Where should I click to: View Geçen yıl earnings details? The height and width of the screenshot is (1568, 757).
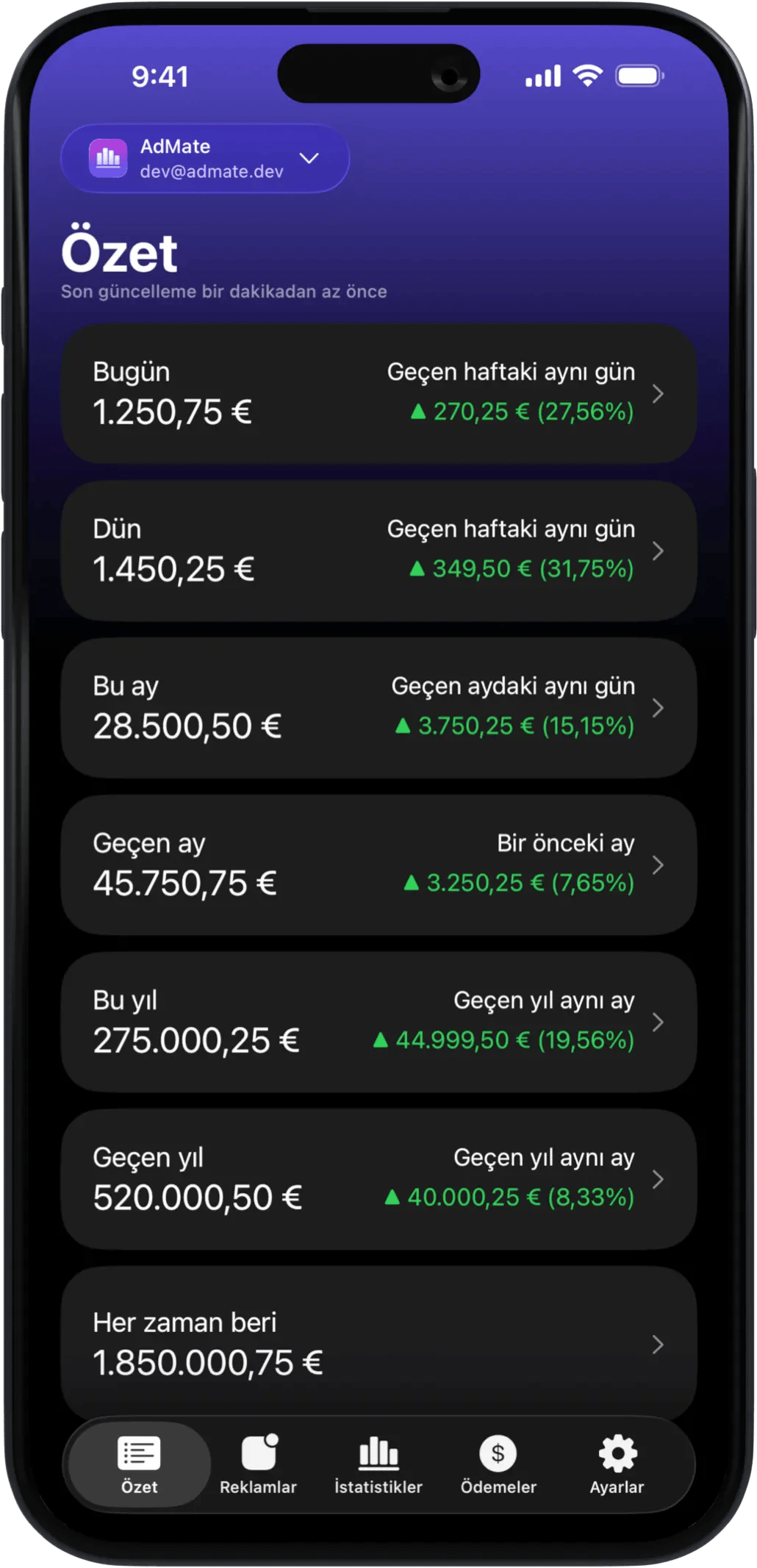coord(378,1179)
